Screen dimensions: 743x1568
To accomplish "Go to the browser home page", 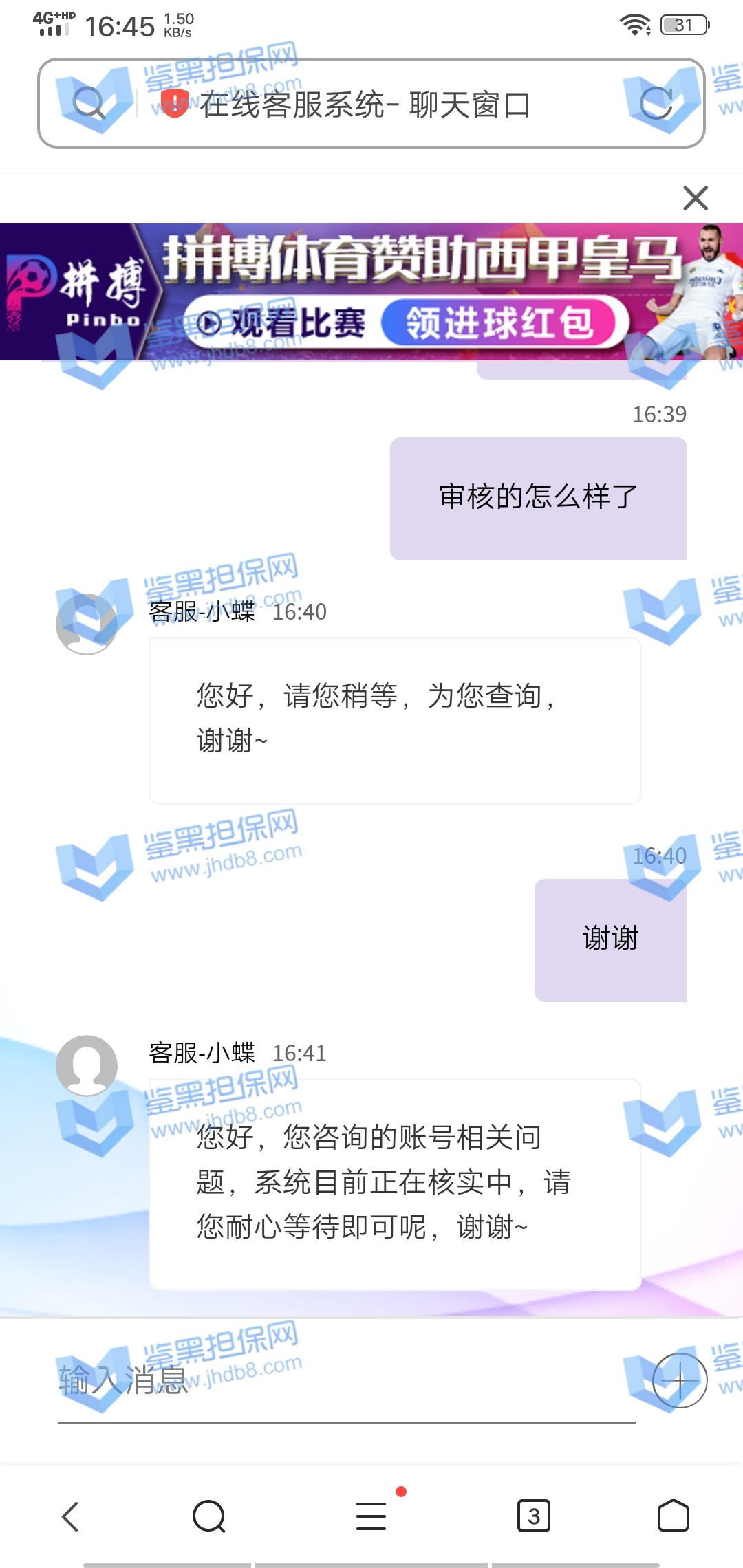I will click(673, 1516).
